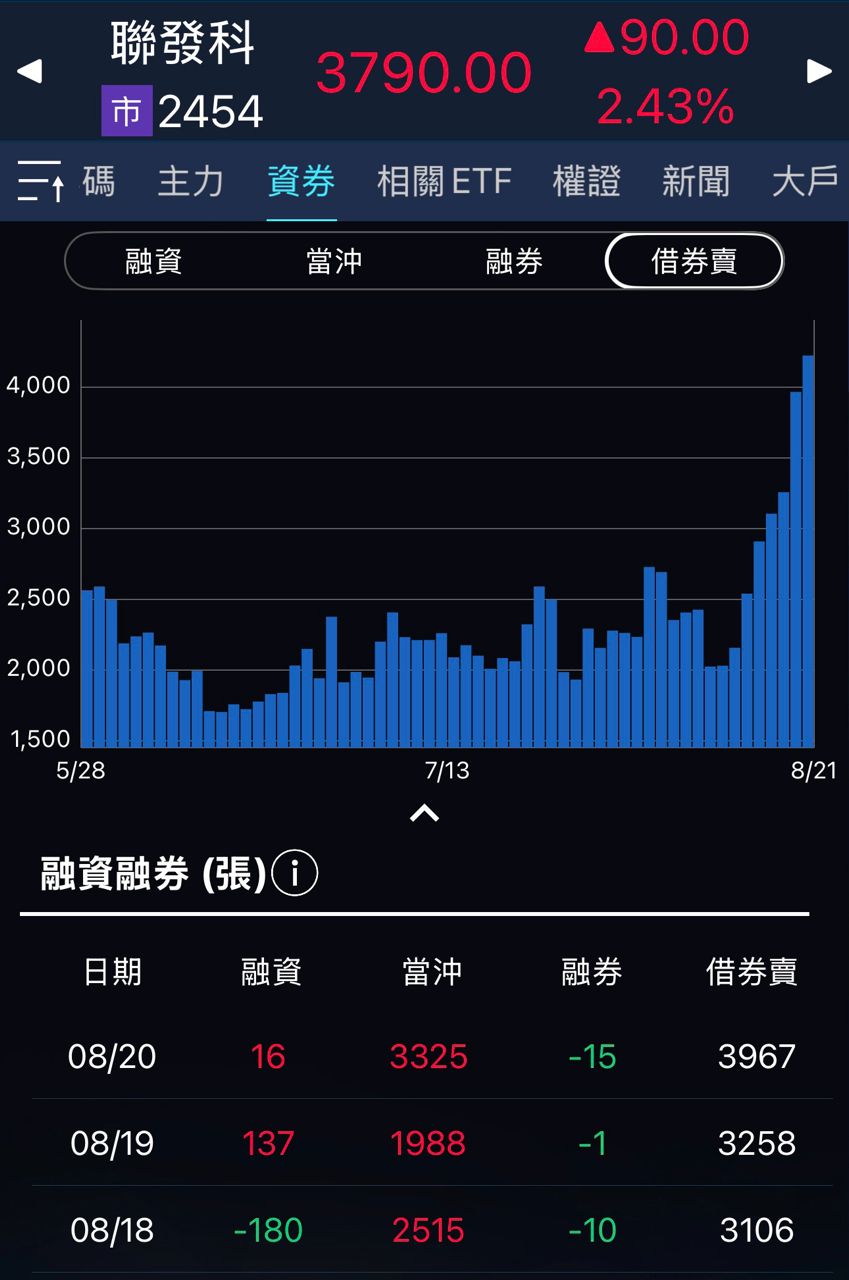Collapse the chart with the up chevron
Screen dimensions: 849x1280
424,813
